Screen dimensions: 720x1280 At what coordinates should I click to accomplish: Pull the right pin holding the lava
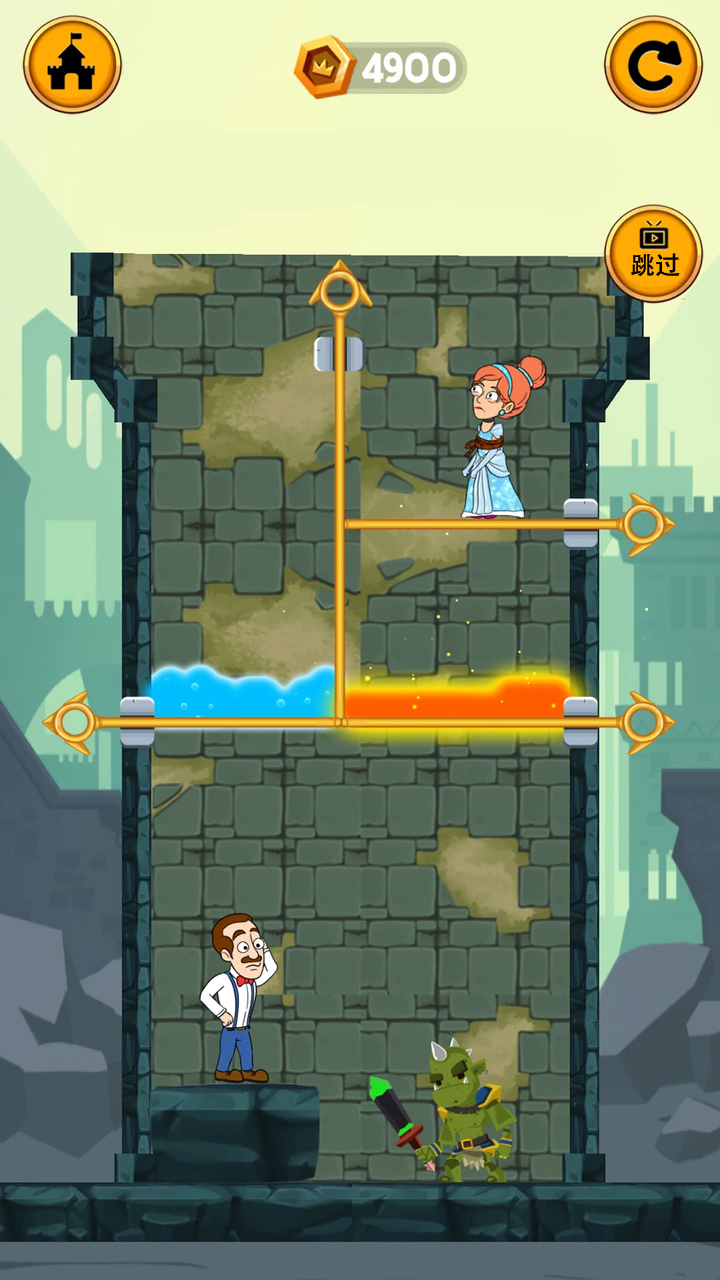pos(643,721)
